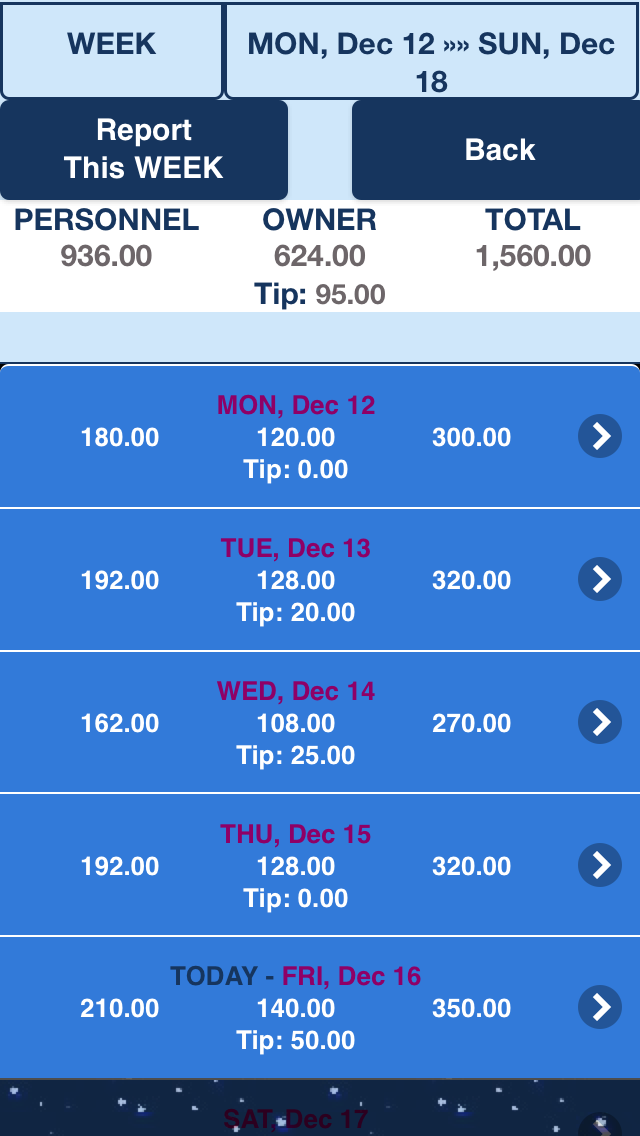Image resolution: width=640 pixels, height=1136 pixels.
Task: Open the MON, Dec 12 daily details
Action: pyautogui.click(x=320, y=436)
